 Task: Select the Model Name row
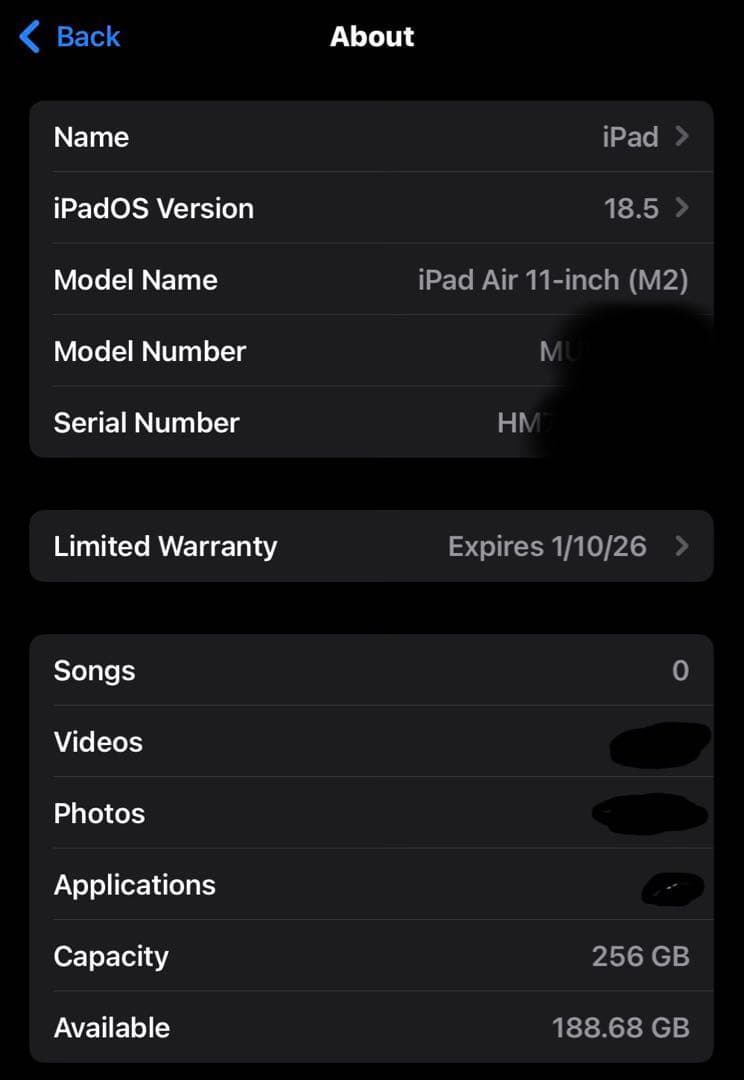pos(300,280)
